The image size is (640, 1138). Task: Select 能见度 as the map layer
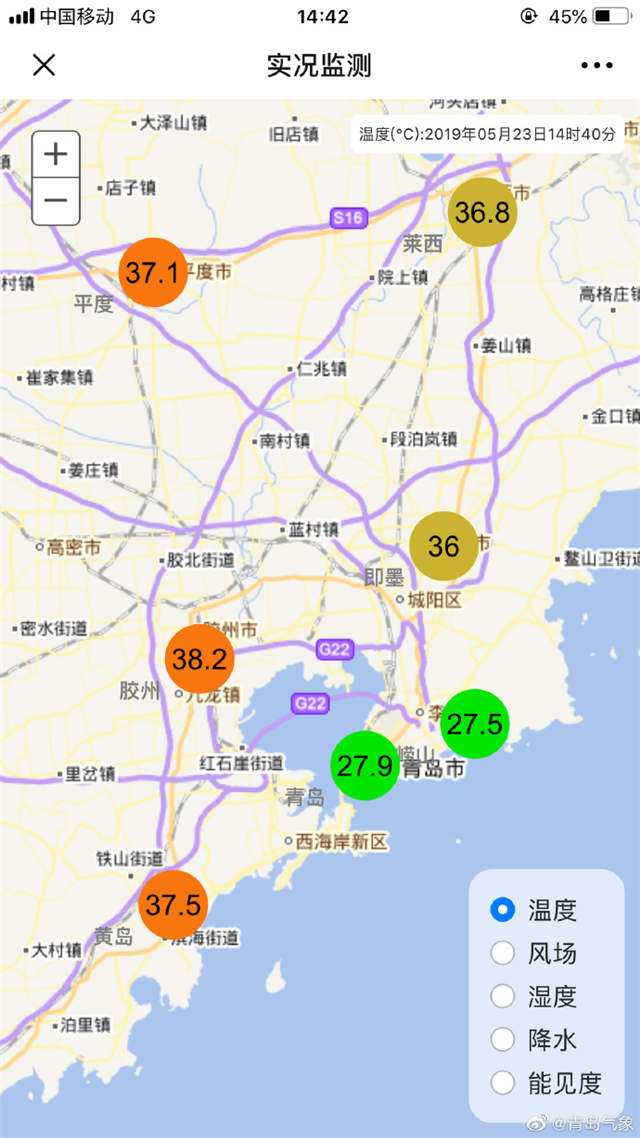(503, 1082)
